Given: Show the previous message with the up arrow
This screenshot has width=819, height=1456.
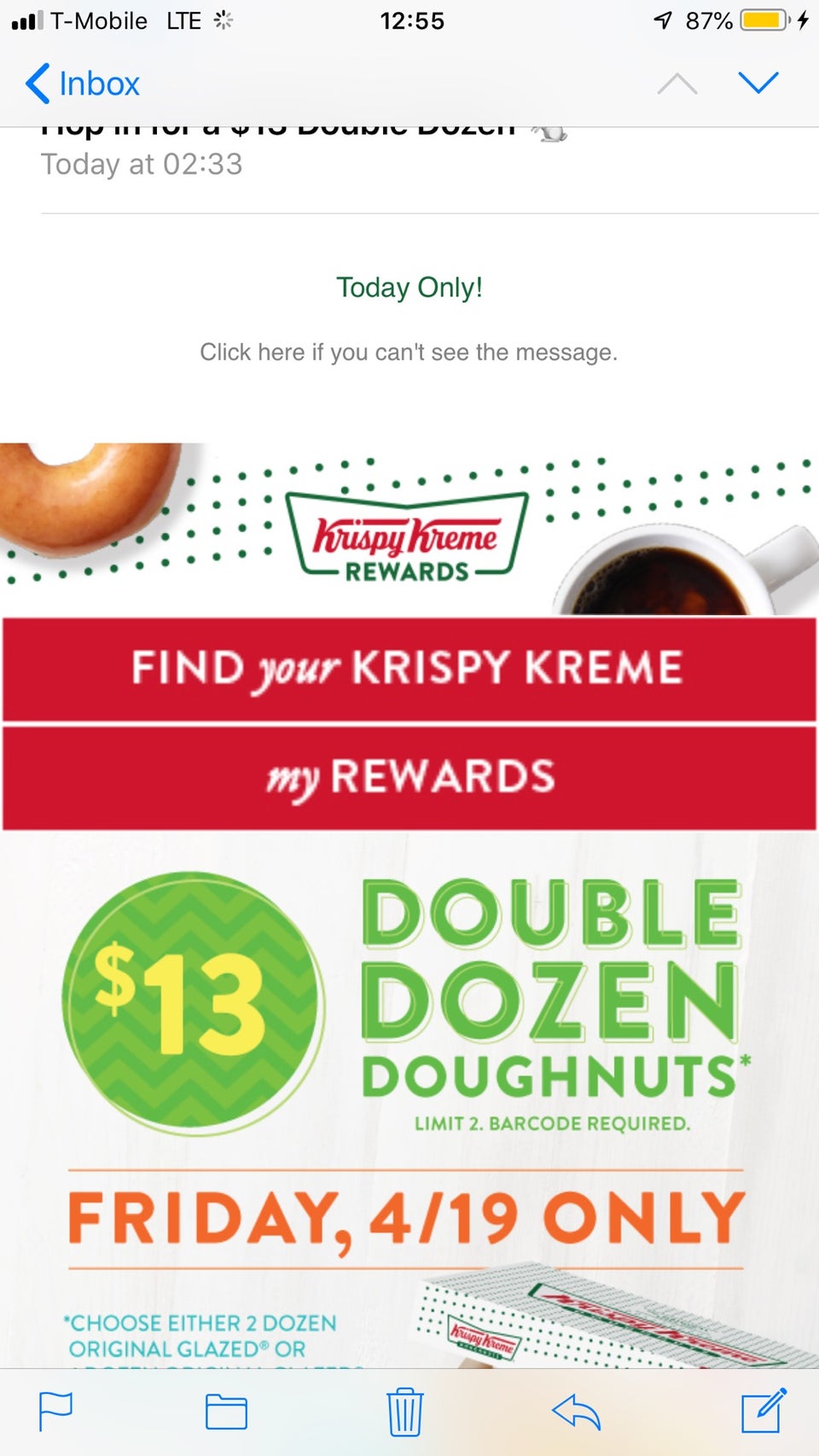Looking at the screenshot, I should [677, 84].
